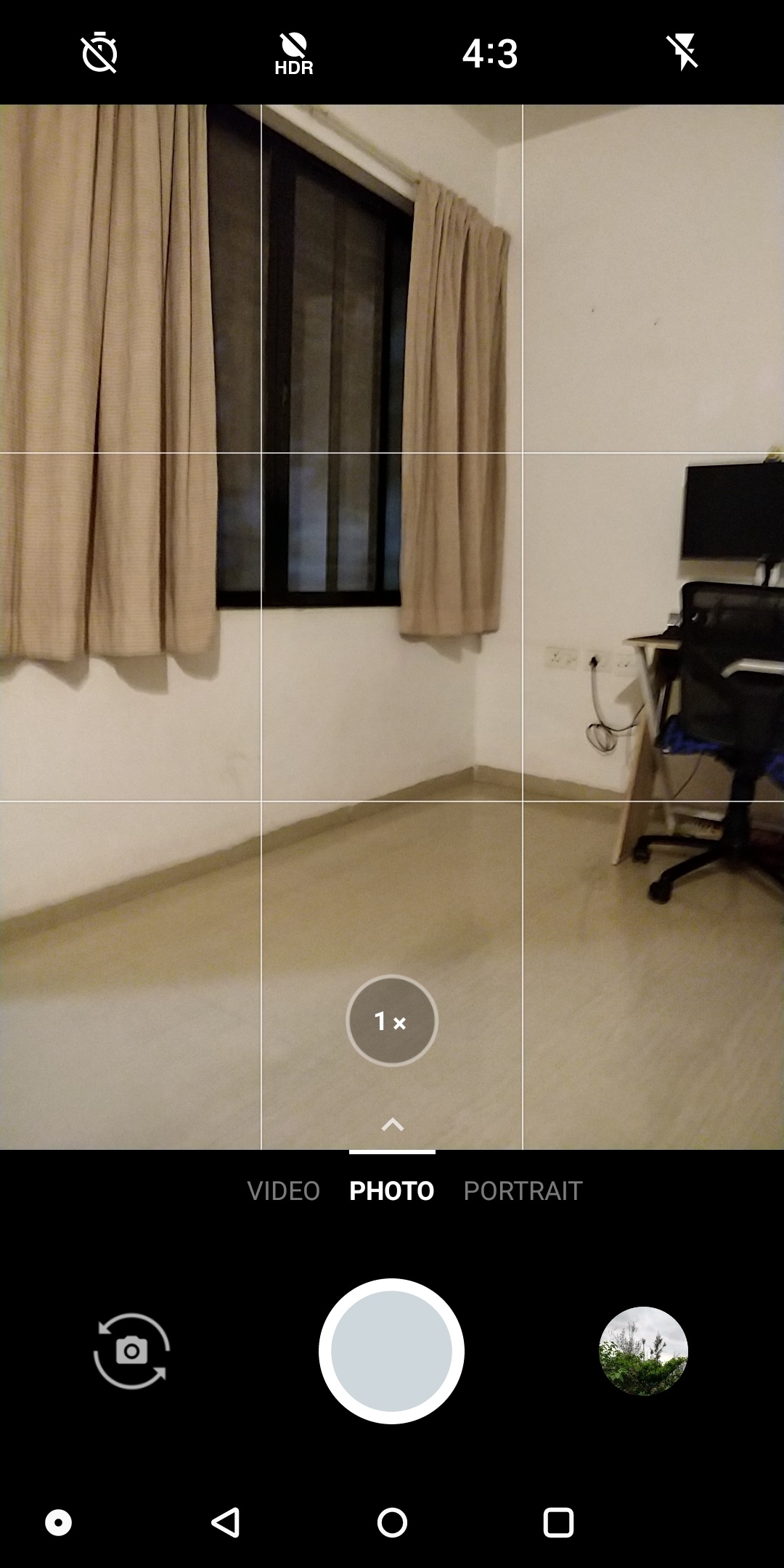Flip to the front camera
784x1568 pixels.
(131, 1351)
